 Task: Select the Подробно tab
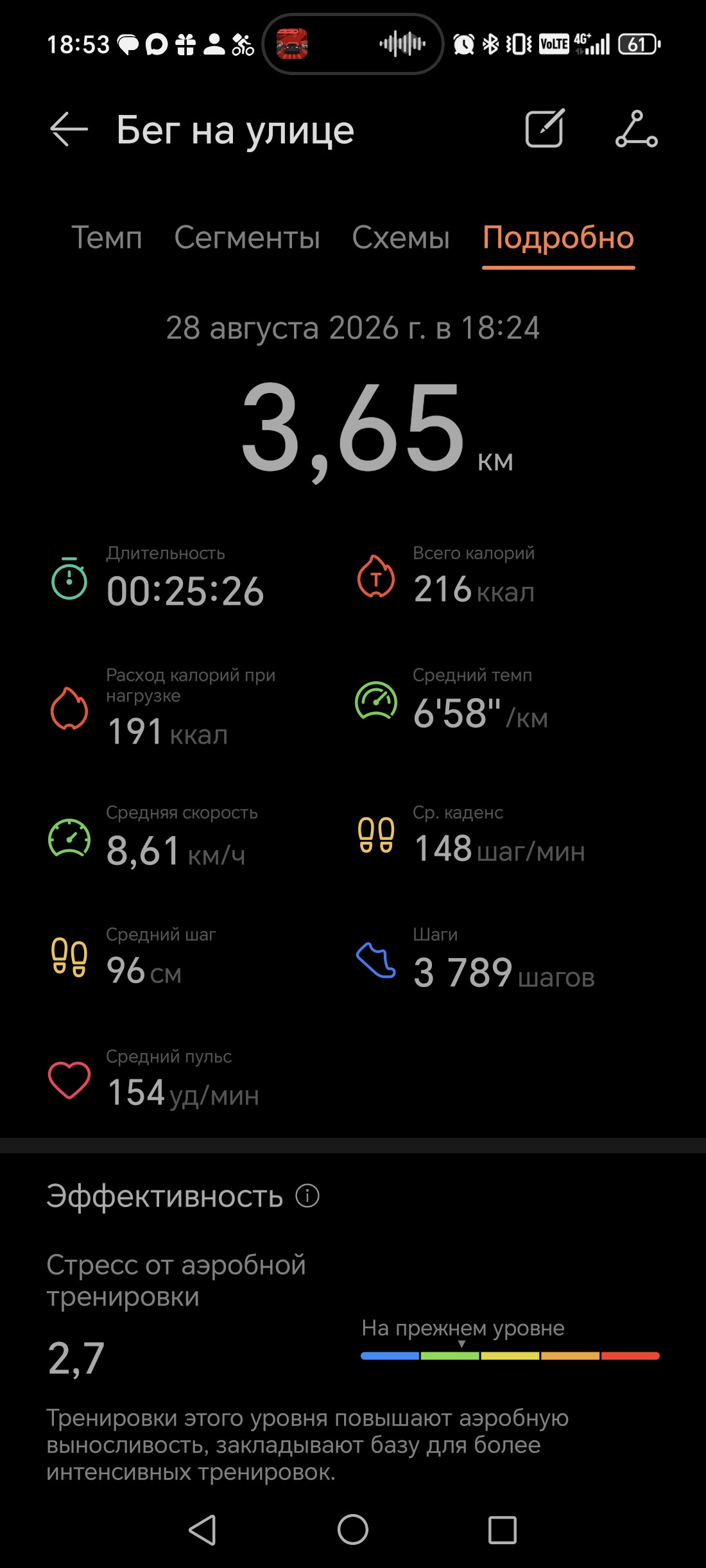point(558,239)
